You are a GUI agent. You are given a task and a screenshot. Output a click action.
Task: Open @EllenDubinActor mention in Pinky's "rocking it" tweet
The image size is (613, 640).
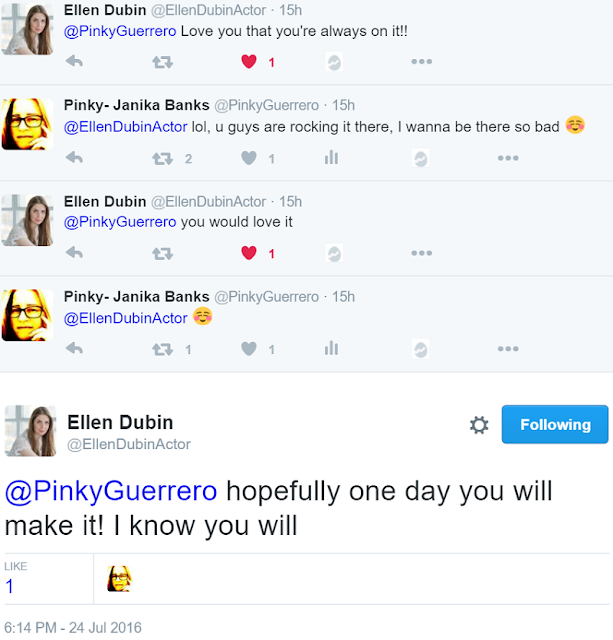coord(126,127)
